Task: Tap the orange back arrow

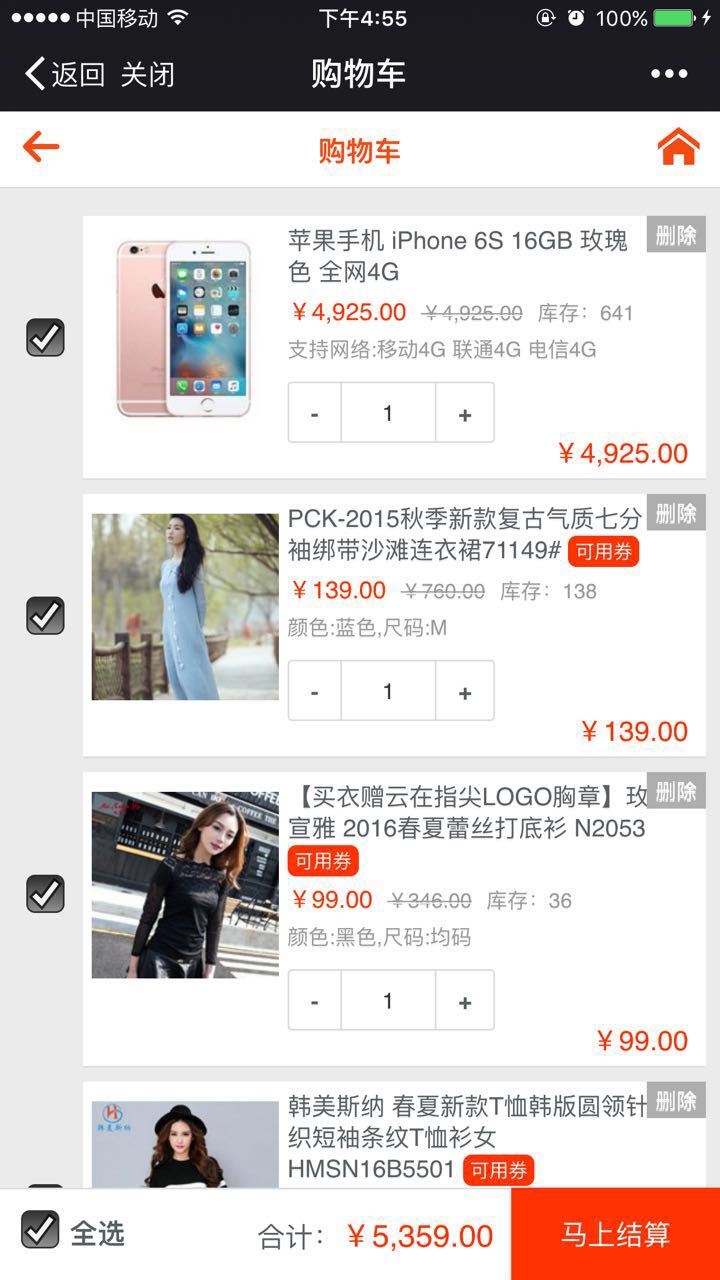Action: (41, 148)
